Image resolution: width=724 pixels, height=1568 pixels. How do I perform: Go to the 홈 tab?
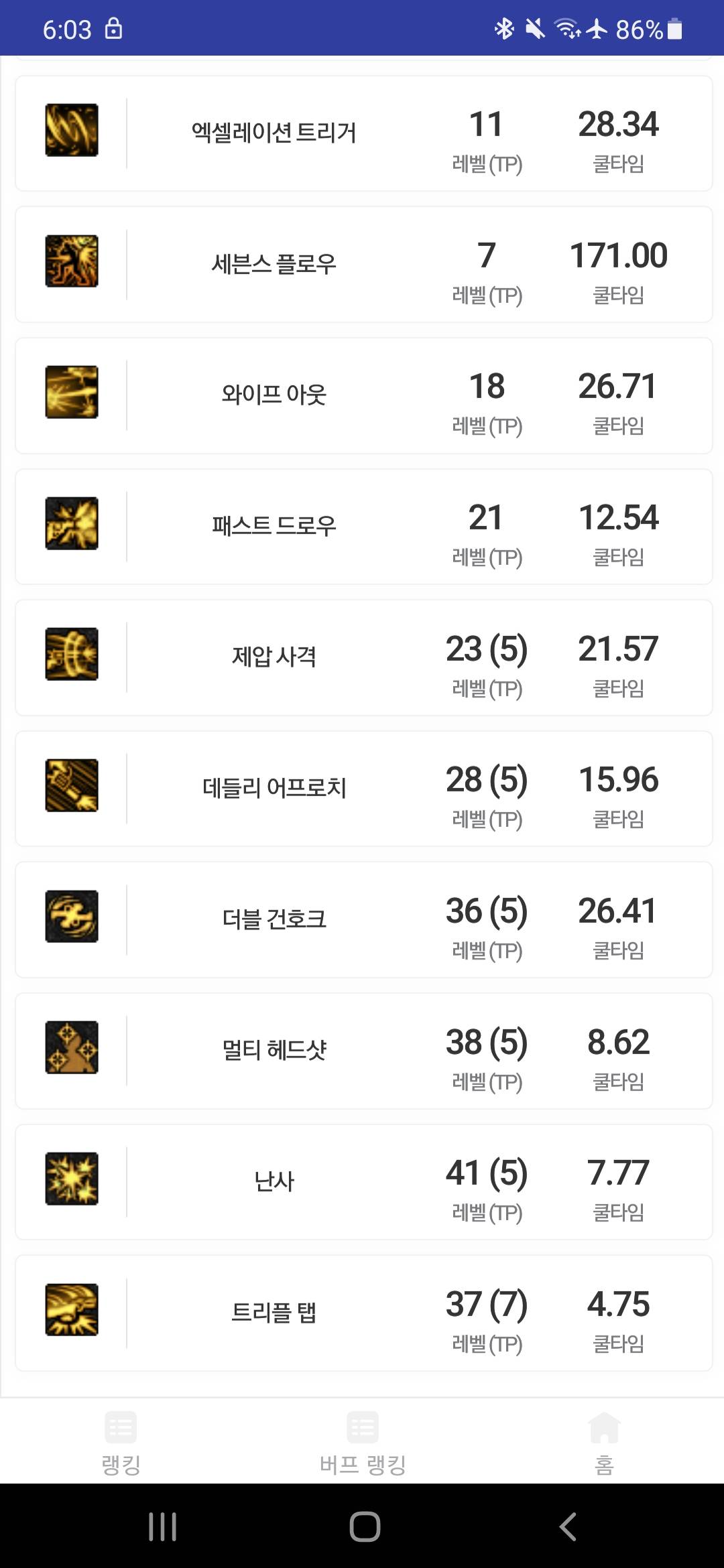tap(604, 1442)
